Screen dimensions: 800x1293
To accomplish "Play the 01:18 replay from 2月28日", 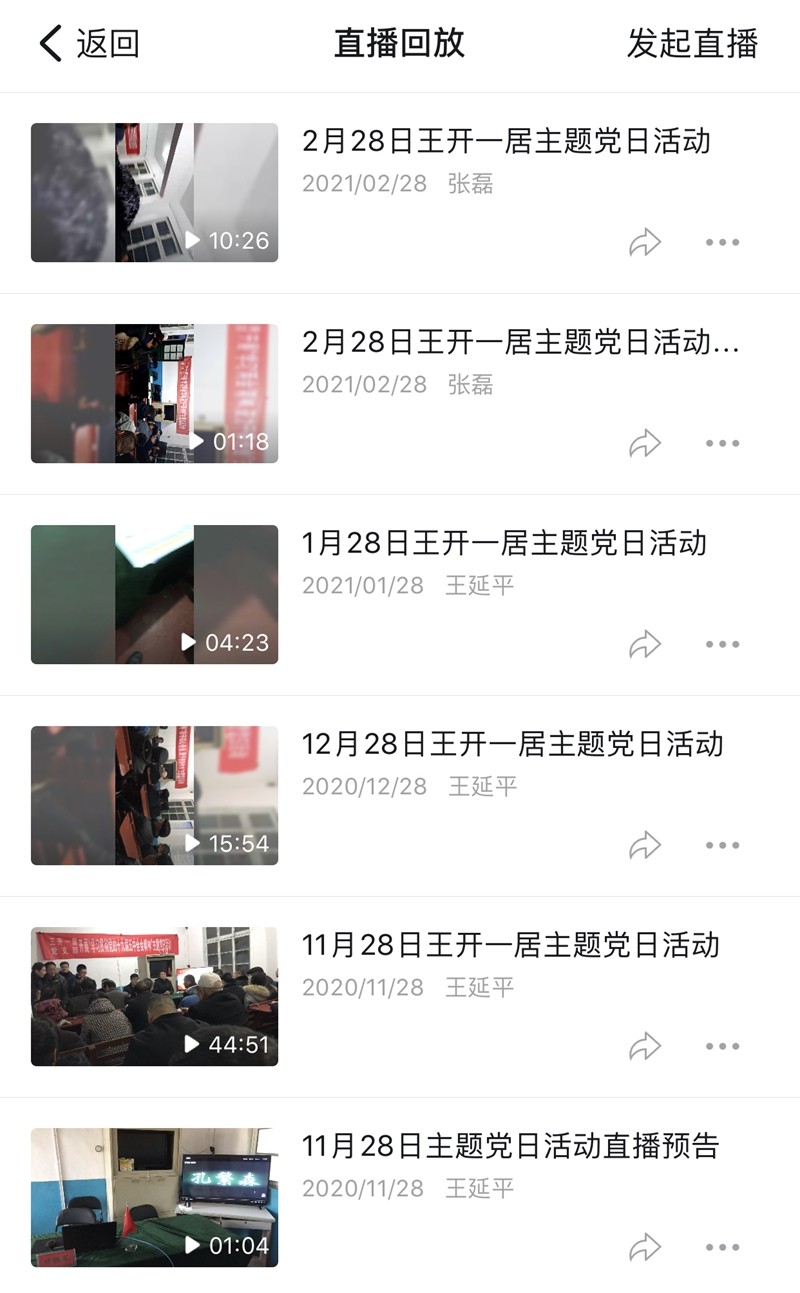I will tap(154, 394).
